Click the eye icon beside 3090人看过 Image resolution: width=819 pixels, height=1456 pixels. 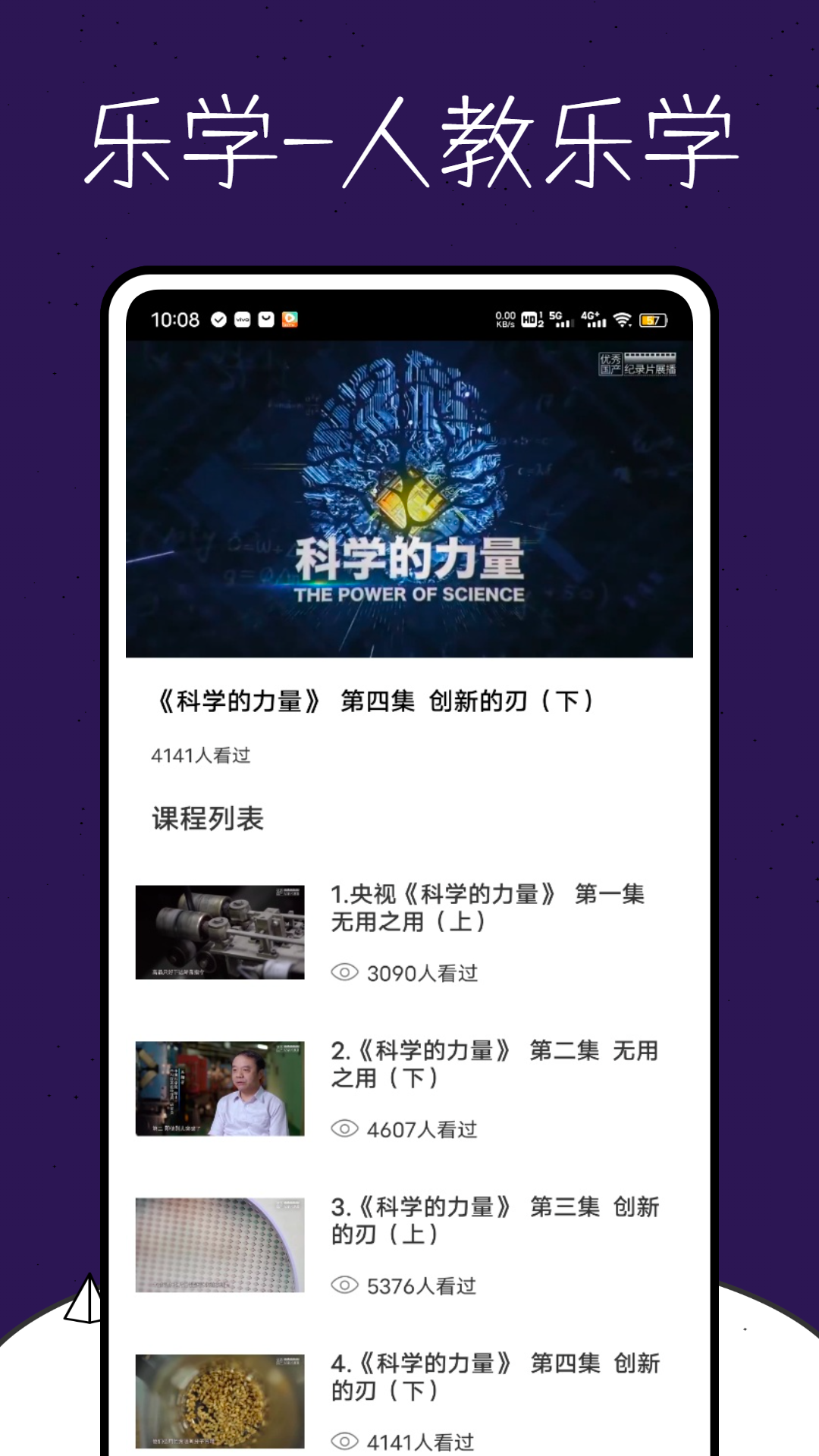coord(345,973)
